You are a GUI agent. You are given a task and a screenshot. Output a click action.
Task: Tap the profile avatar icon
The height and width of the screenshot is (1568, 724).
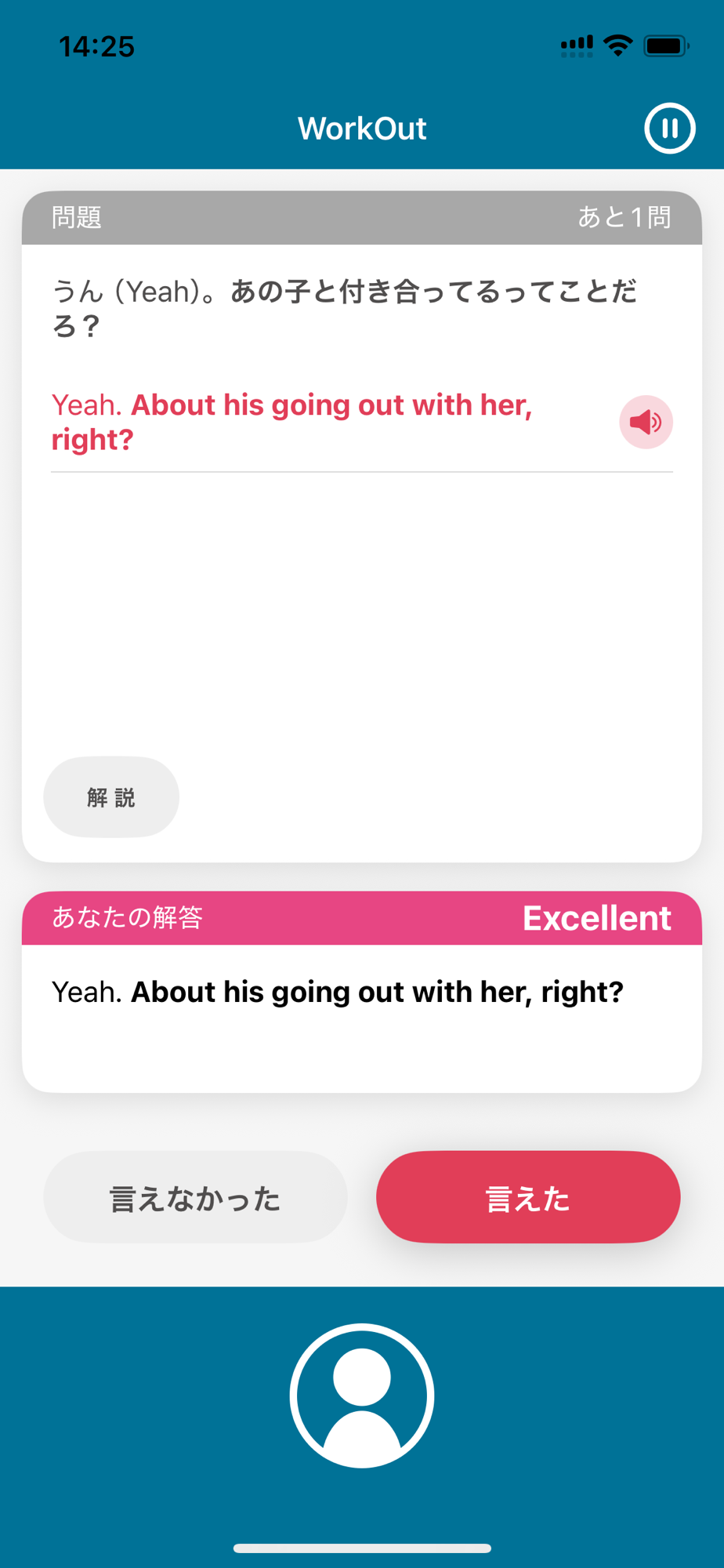(362, 1396)
